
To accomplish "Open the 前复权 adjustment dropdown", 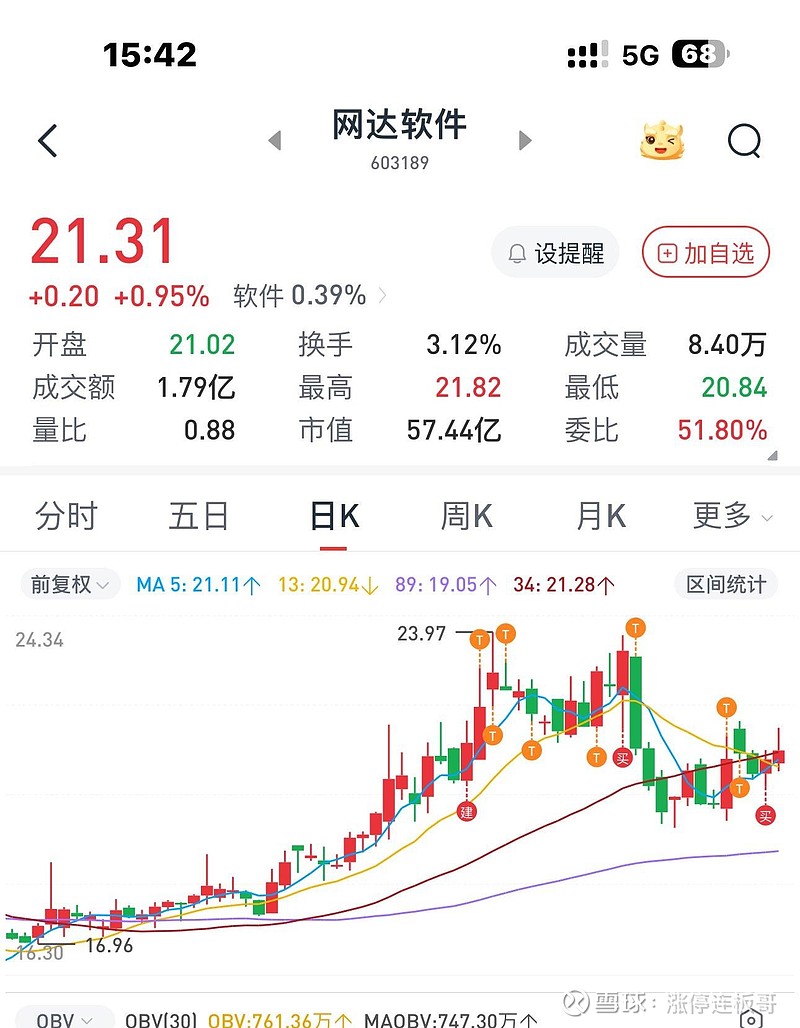I will click(70, 585).
